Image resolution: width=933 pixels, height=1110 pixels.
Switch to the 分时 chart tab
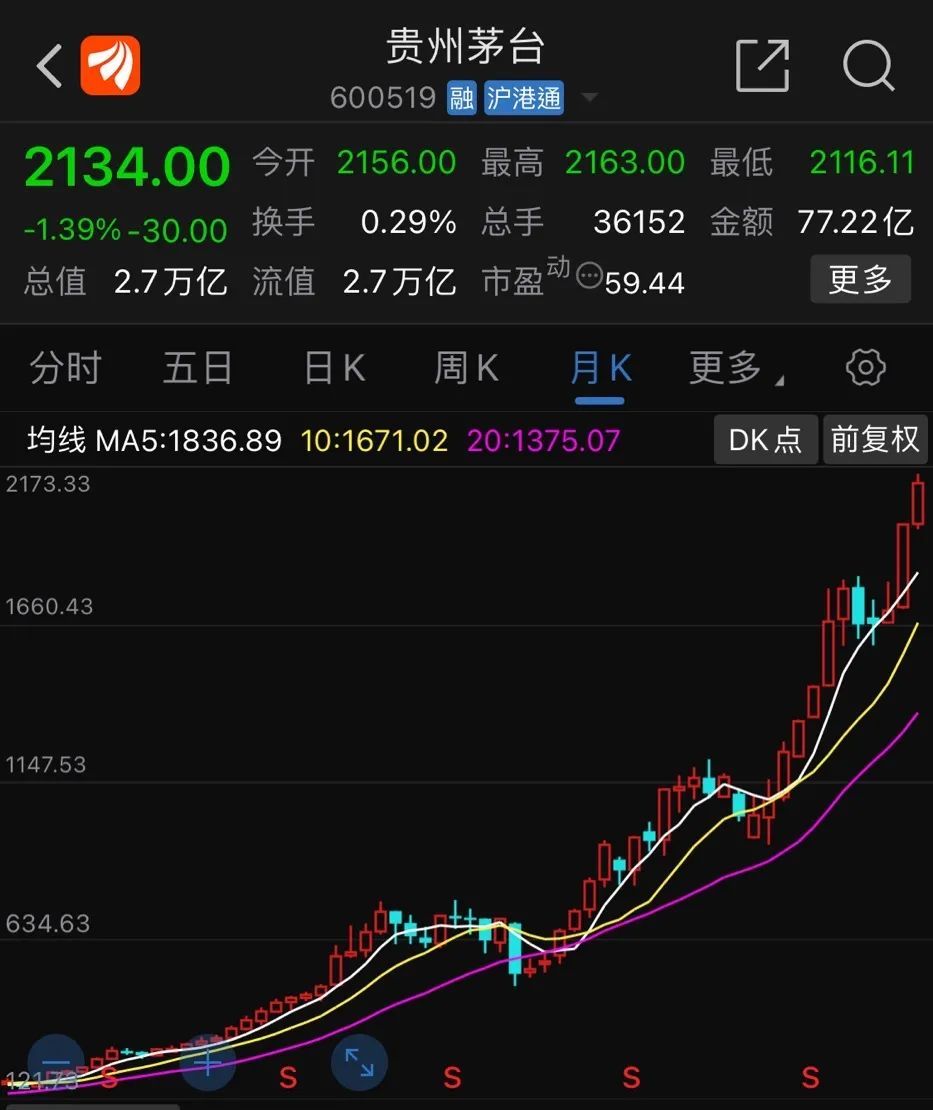coord(65,368)
